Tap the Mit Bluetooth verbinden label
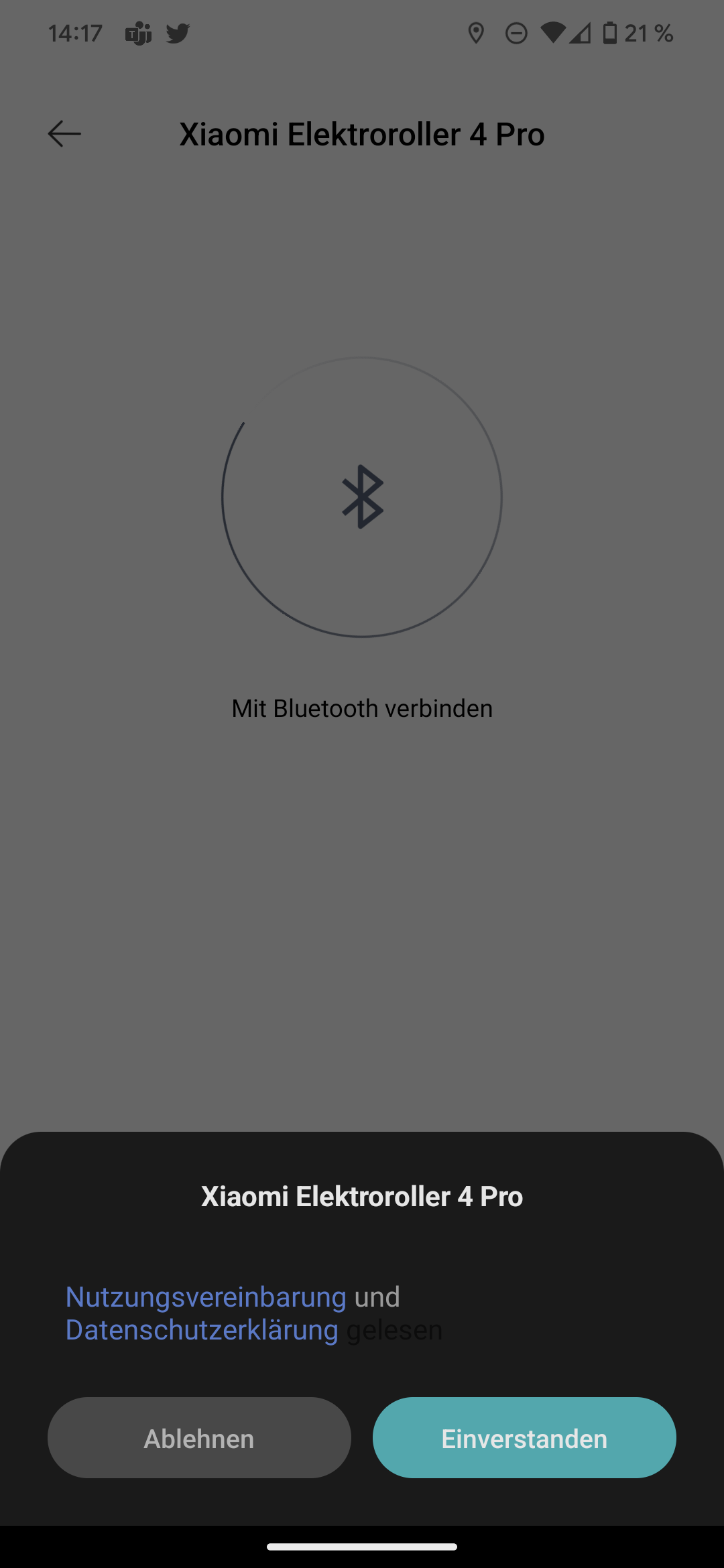Viewport: 724px width, 1568px height. coord(362,708)
